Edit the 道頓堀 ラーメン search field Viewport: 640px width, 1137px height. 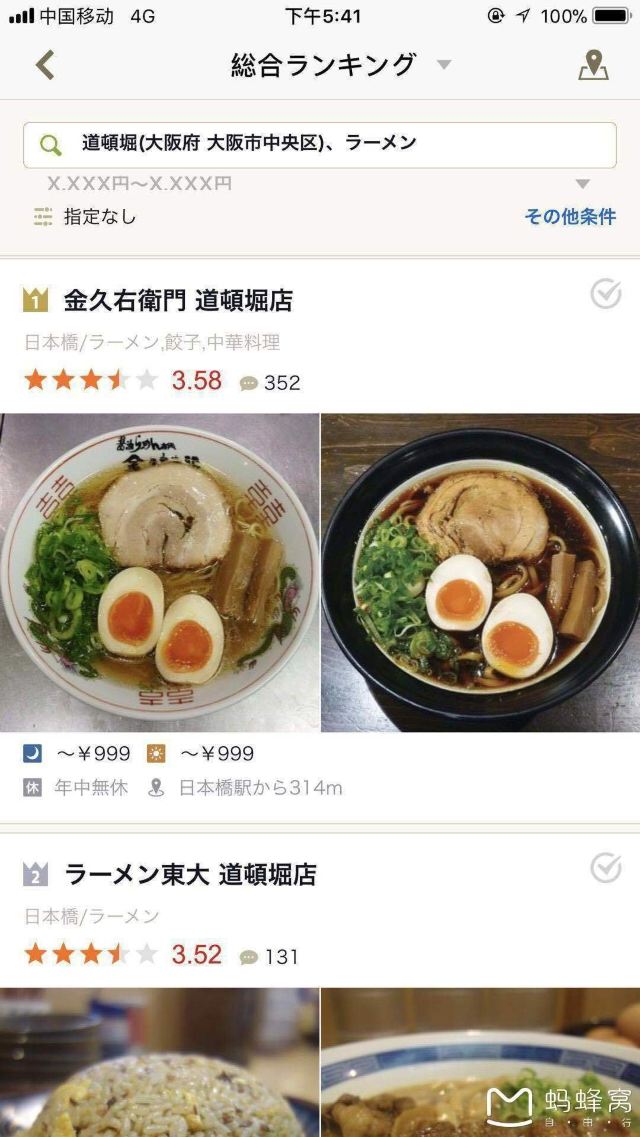tap(320, 145)
